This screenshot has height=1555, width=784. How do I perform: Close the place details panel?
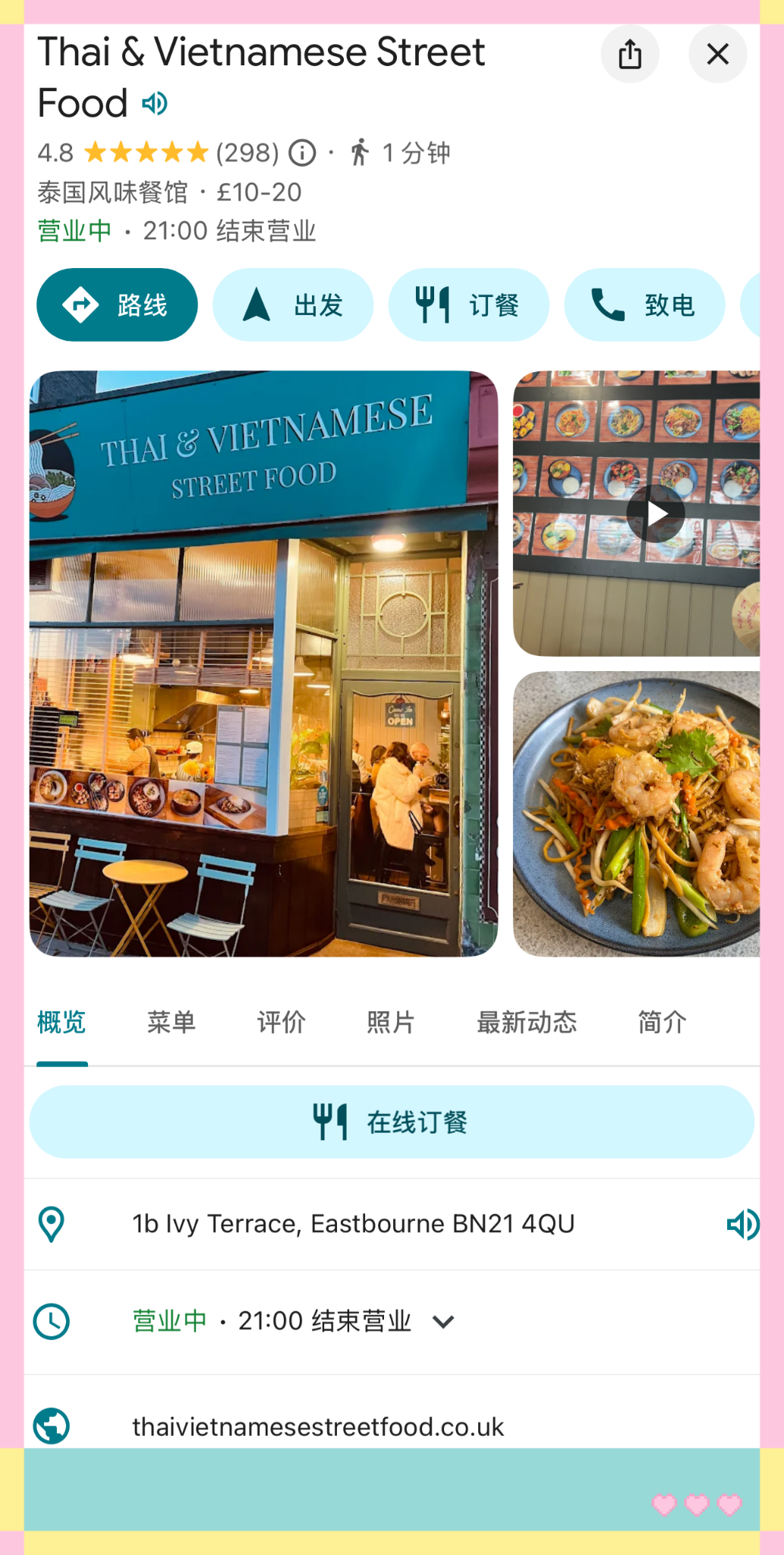pos(717,55)
